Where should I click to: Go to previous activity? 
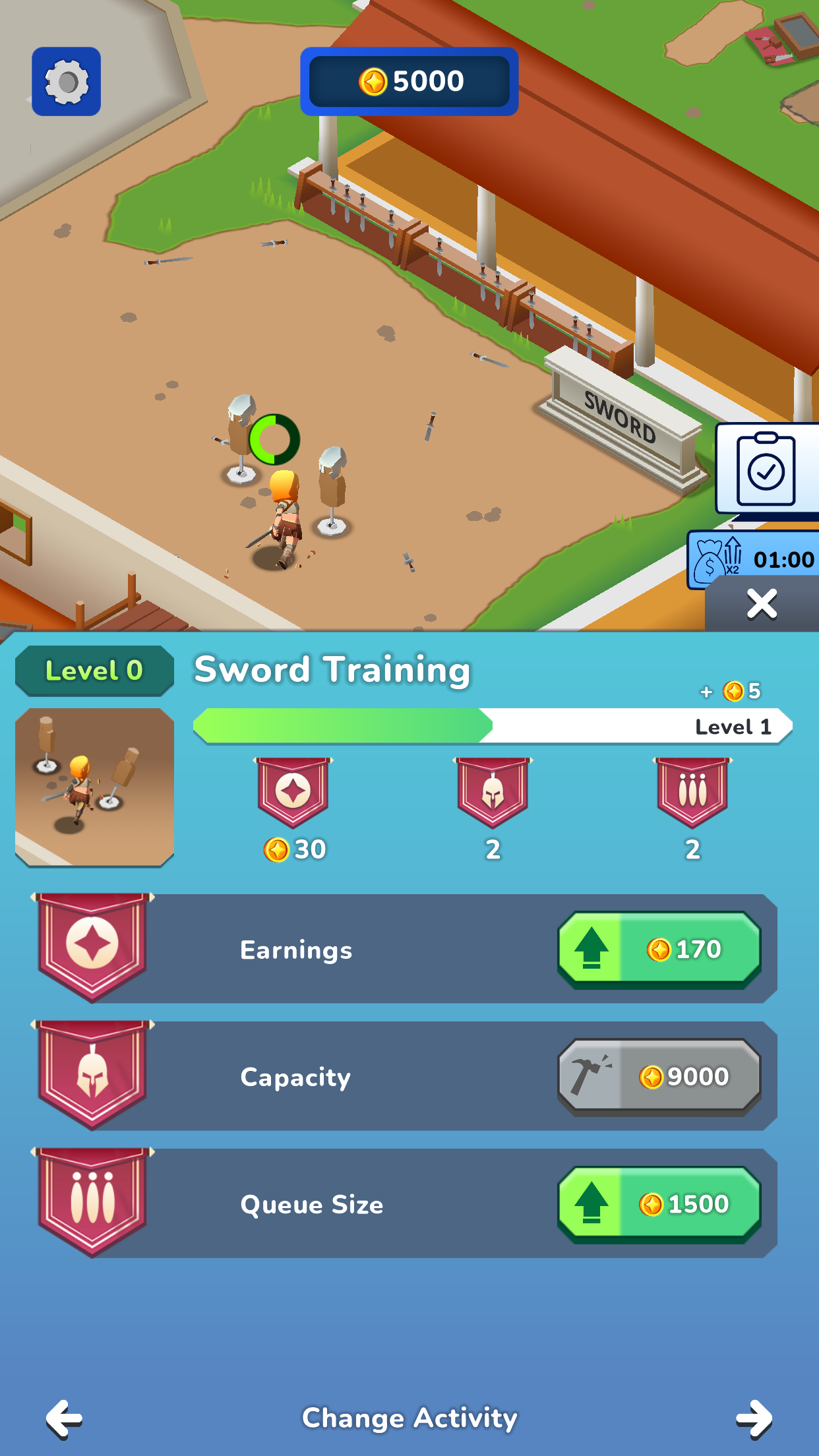[x=64, y=1418]
